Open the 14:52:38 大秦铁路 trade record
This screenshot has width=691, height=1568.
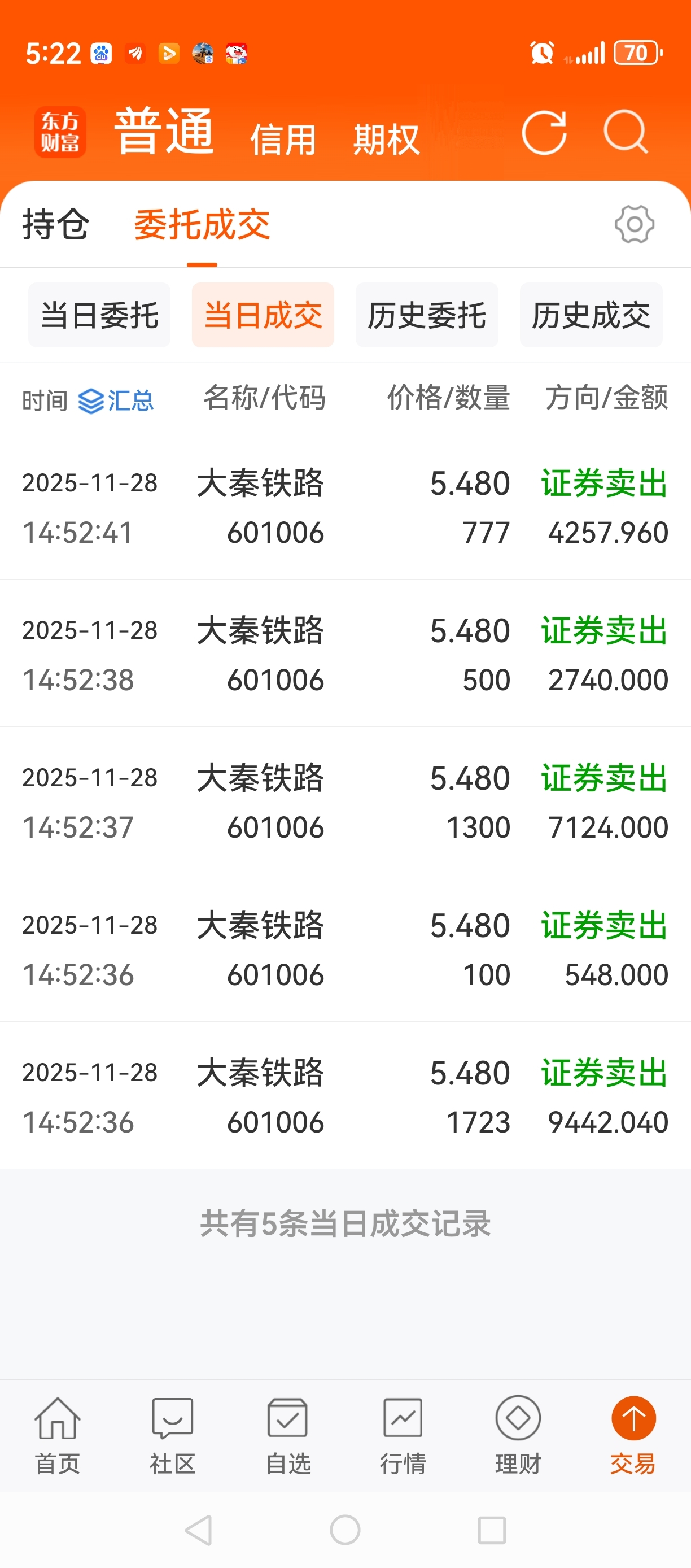click(345, 654)
